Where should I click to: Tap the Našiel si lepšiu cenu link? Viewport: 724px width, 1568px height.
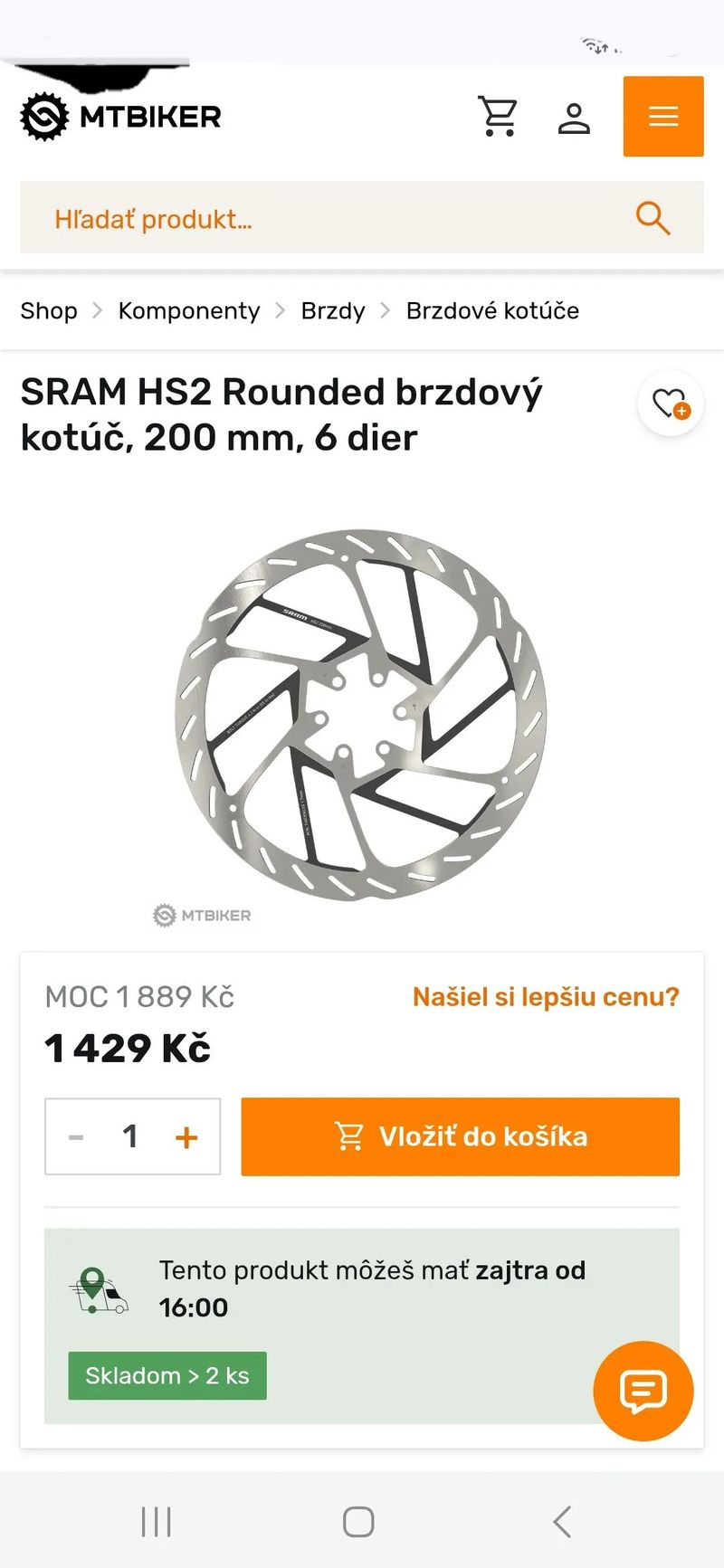click(x=546, y=996)
